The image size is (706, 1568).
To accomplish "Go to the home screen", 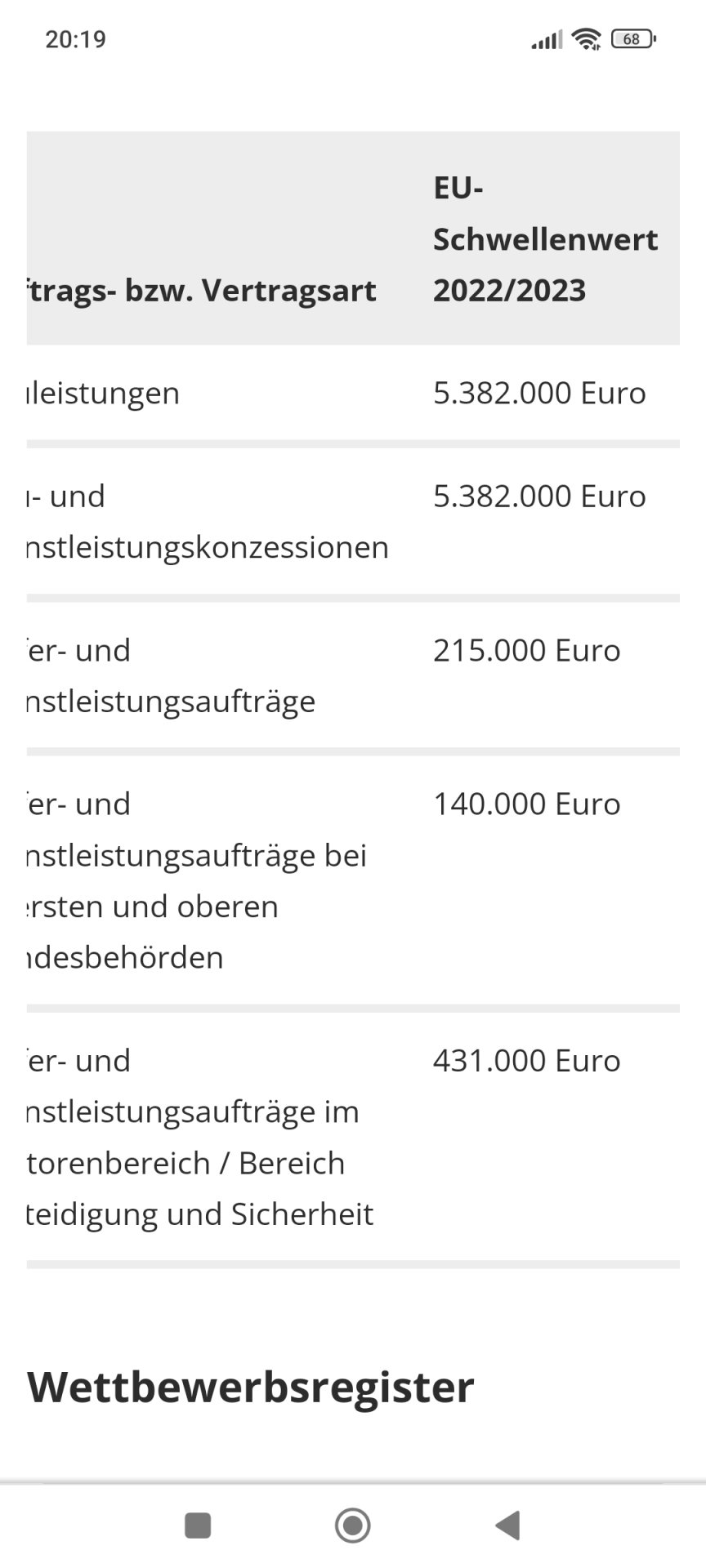I will pos(353,1525).
